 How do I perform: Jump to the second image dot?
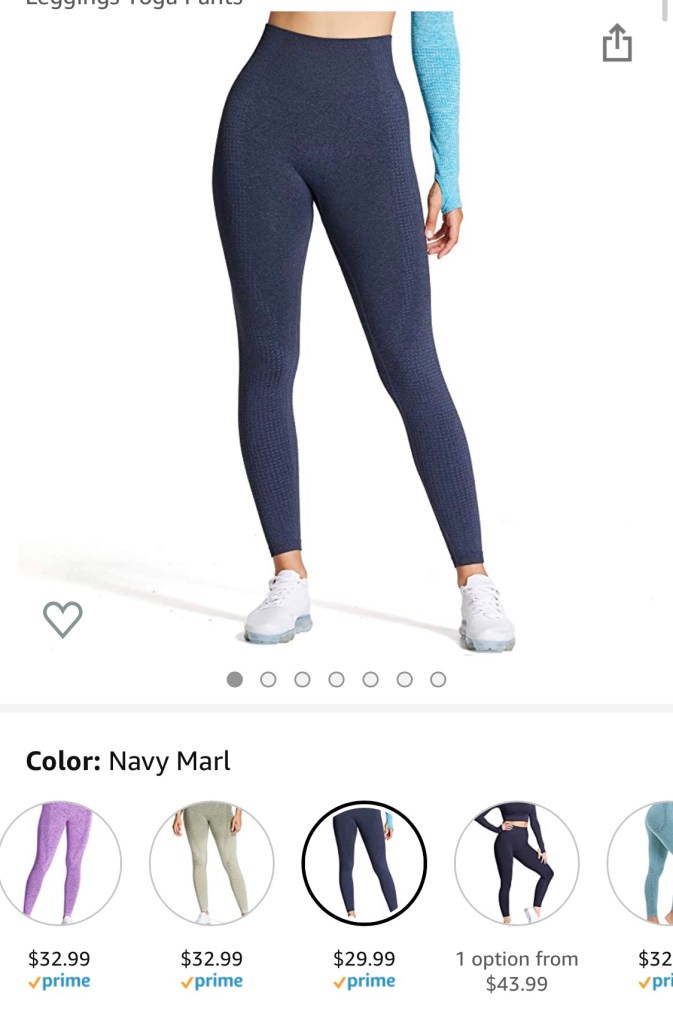pyautogui.click(x=268, y=680)
